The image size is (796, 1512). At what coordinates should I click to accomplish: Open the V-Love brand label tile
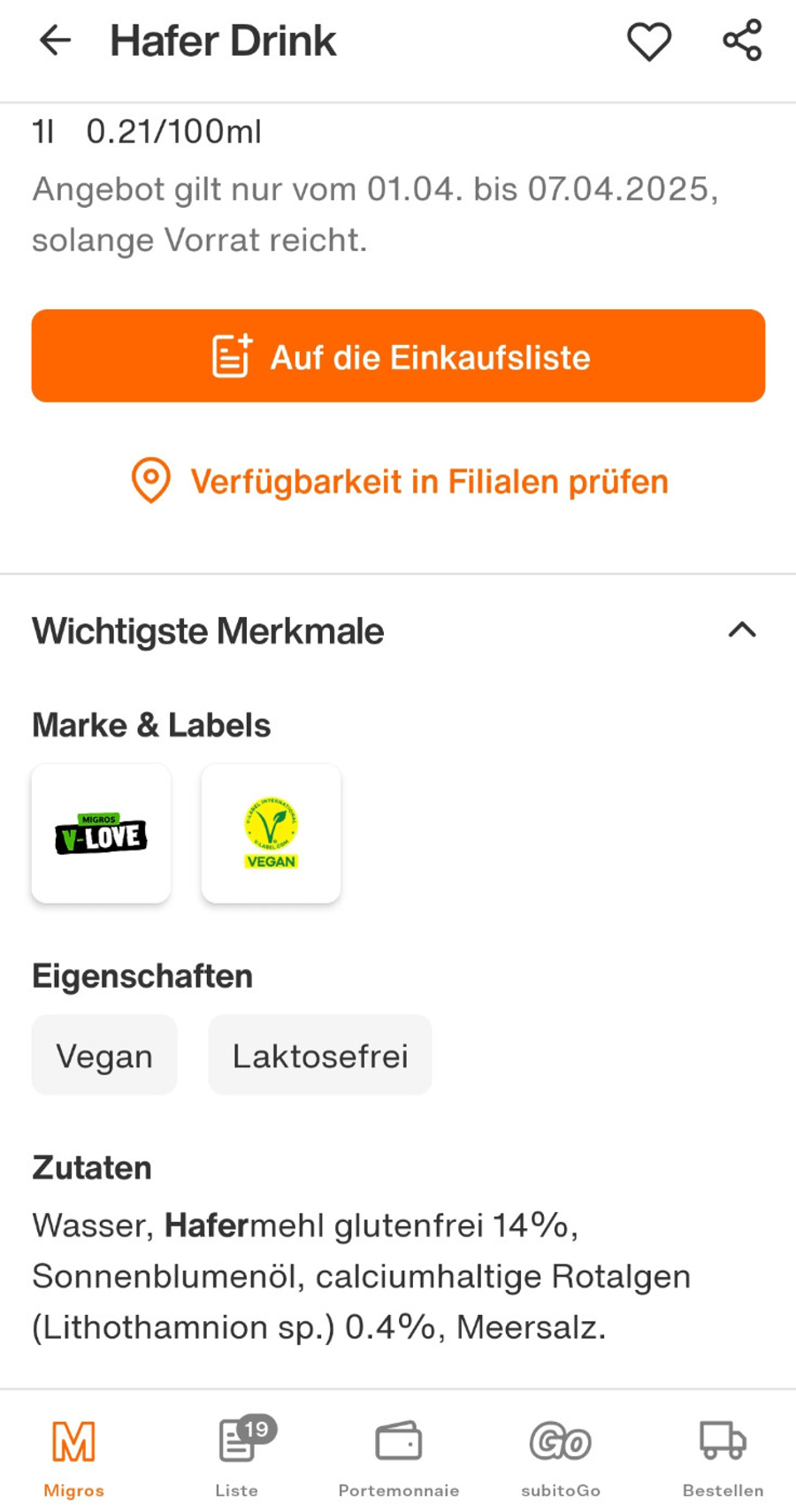coord(101,834)
